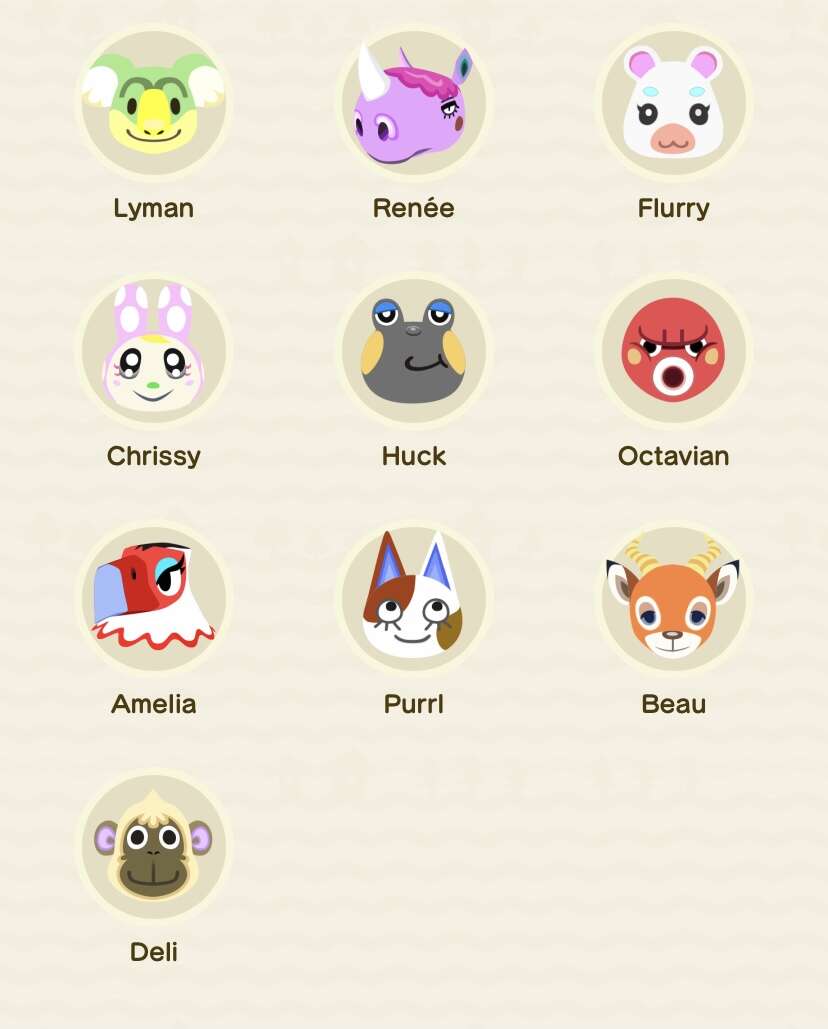Viewport: 828px width, 1029px height.
Task: Select Huck the frog
Action: click(413, 351)
